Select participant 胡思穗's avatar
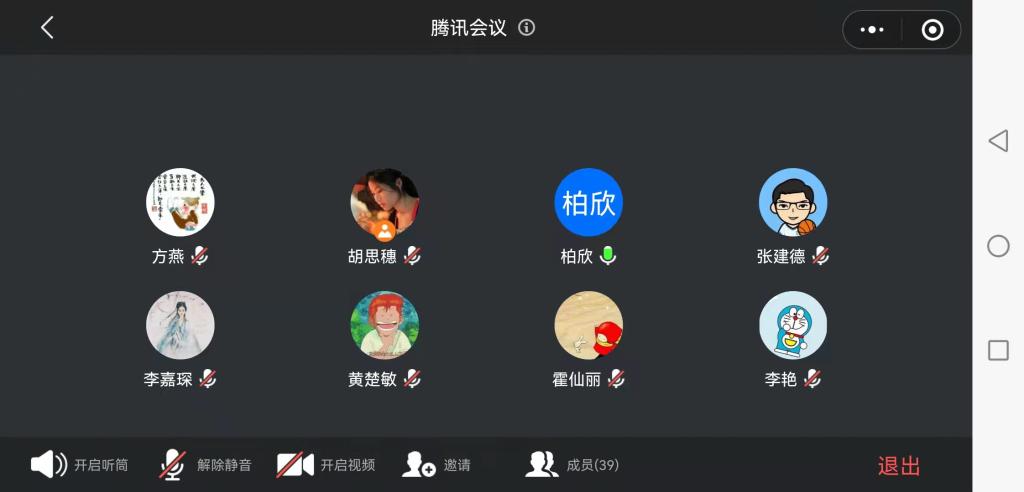 click(384, 202)
